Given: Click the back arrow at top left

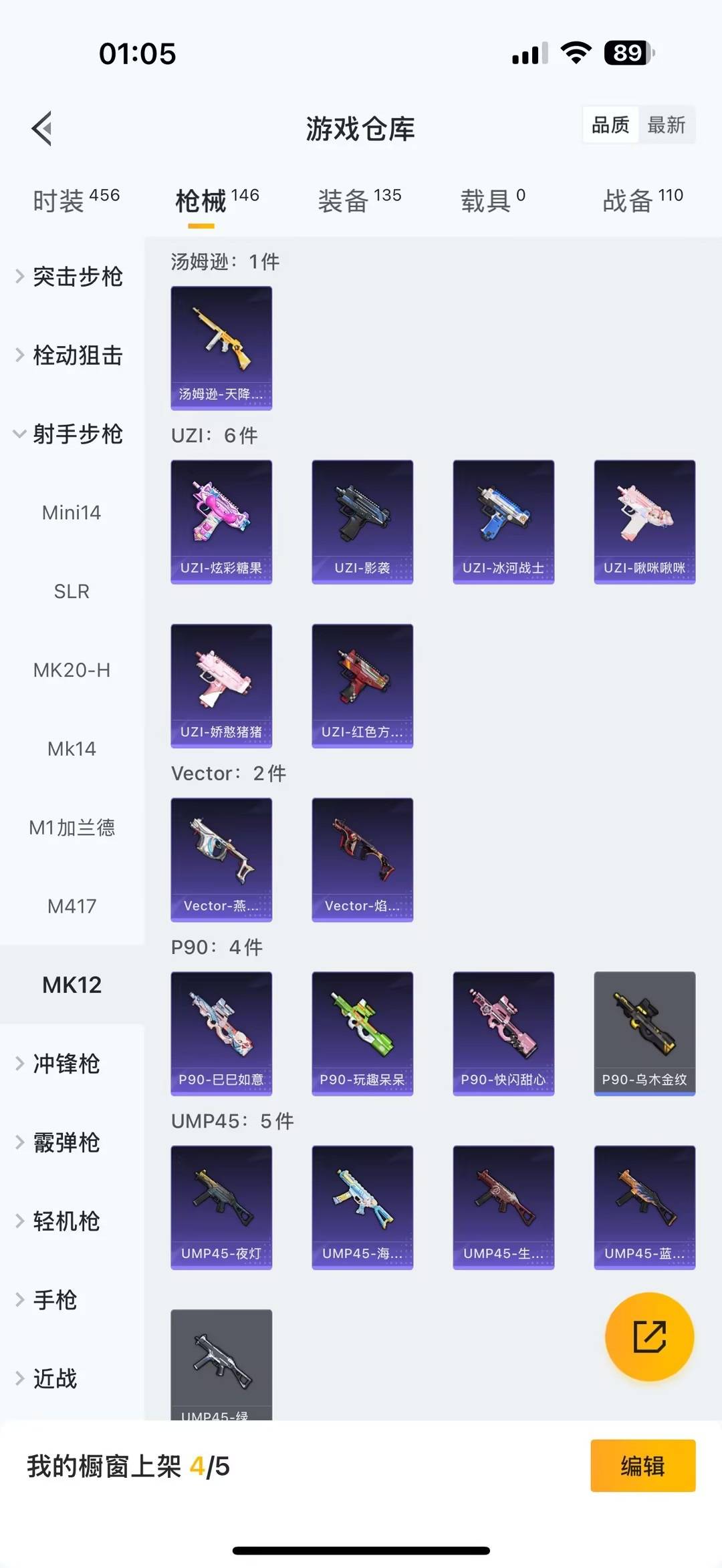Looking at the screenshot, I should (x=42, y=128).
